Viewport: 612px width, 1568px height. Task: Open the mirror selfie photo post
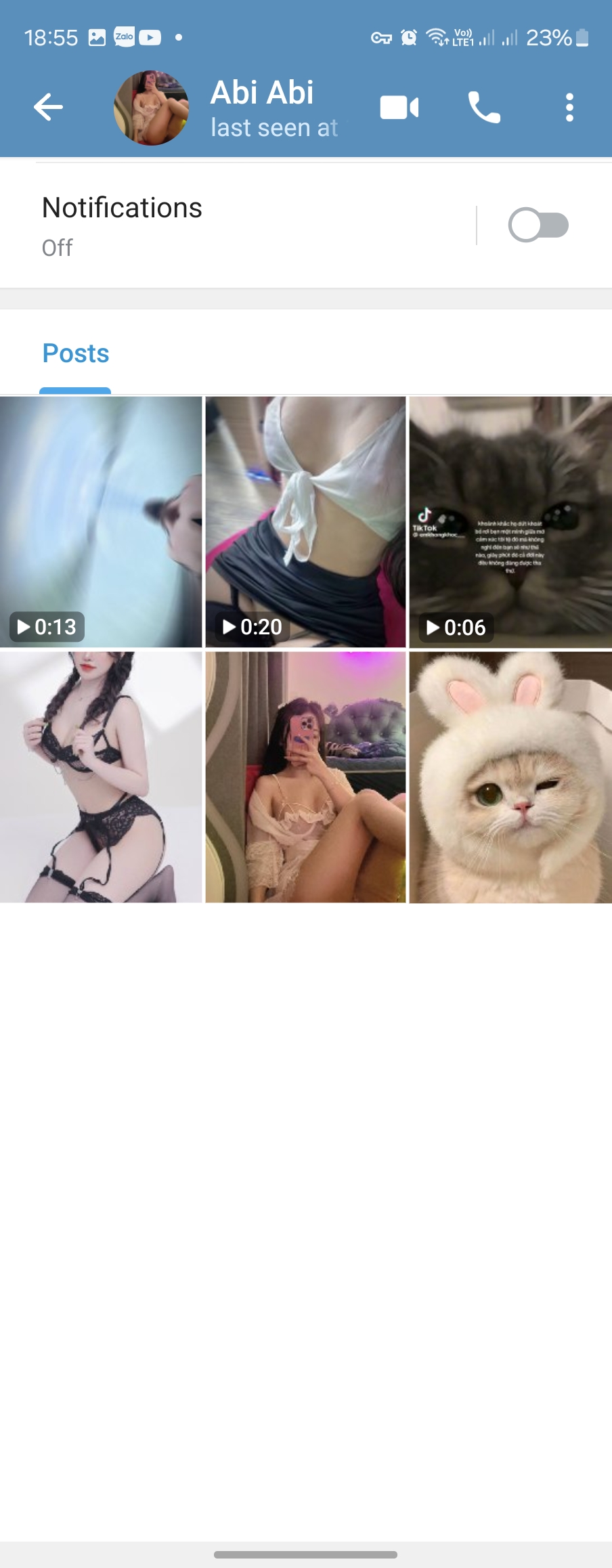pyautogui.click(x=305, y=777)
